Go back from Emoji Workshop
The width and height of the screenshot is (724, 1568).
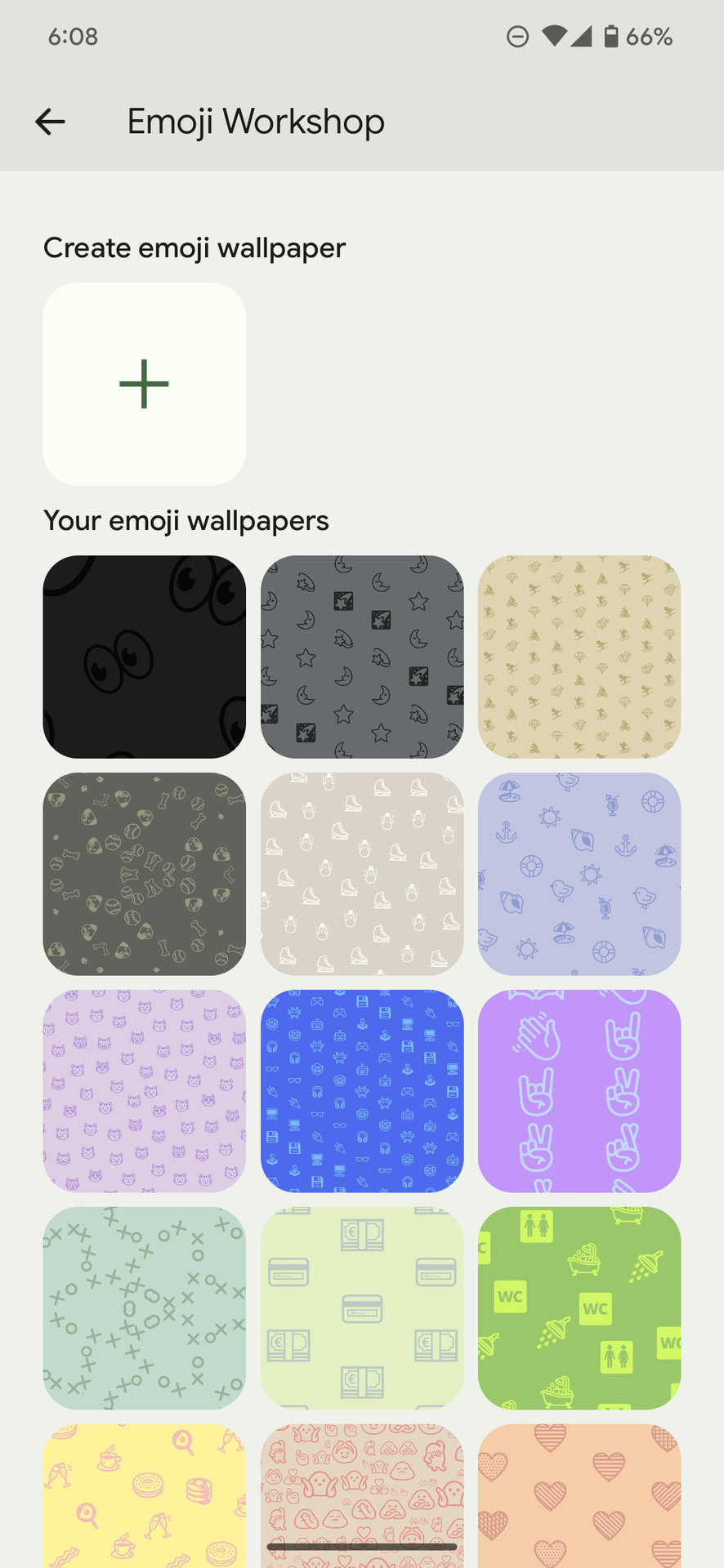(50, 122)
